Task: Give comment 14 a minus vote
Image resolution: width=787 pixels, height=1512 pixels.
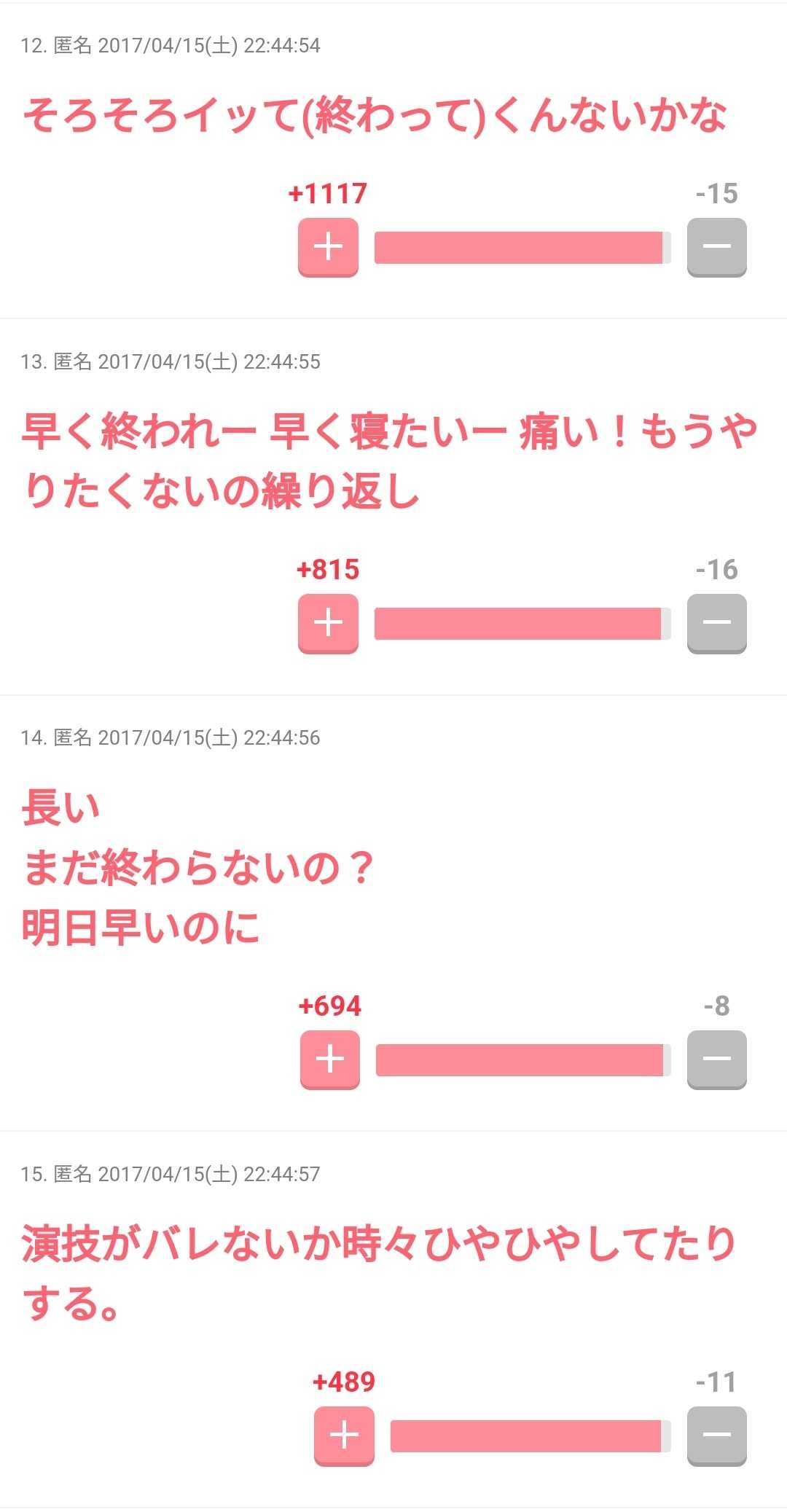Action: pos(716,1059)
